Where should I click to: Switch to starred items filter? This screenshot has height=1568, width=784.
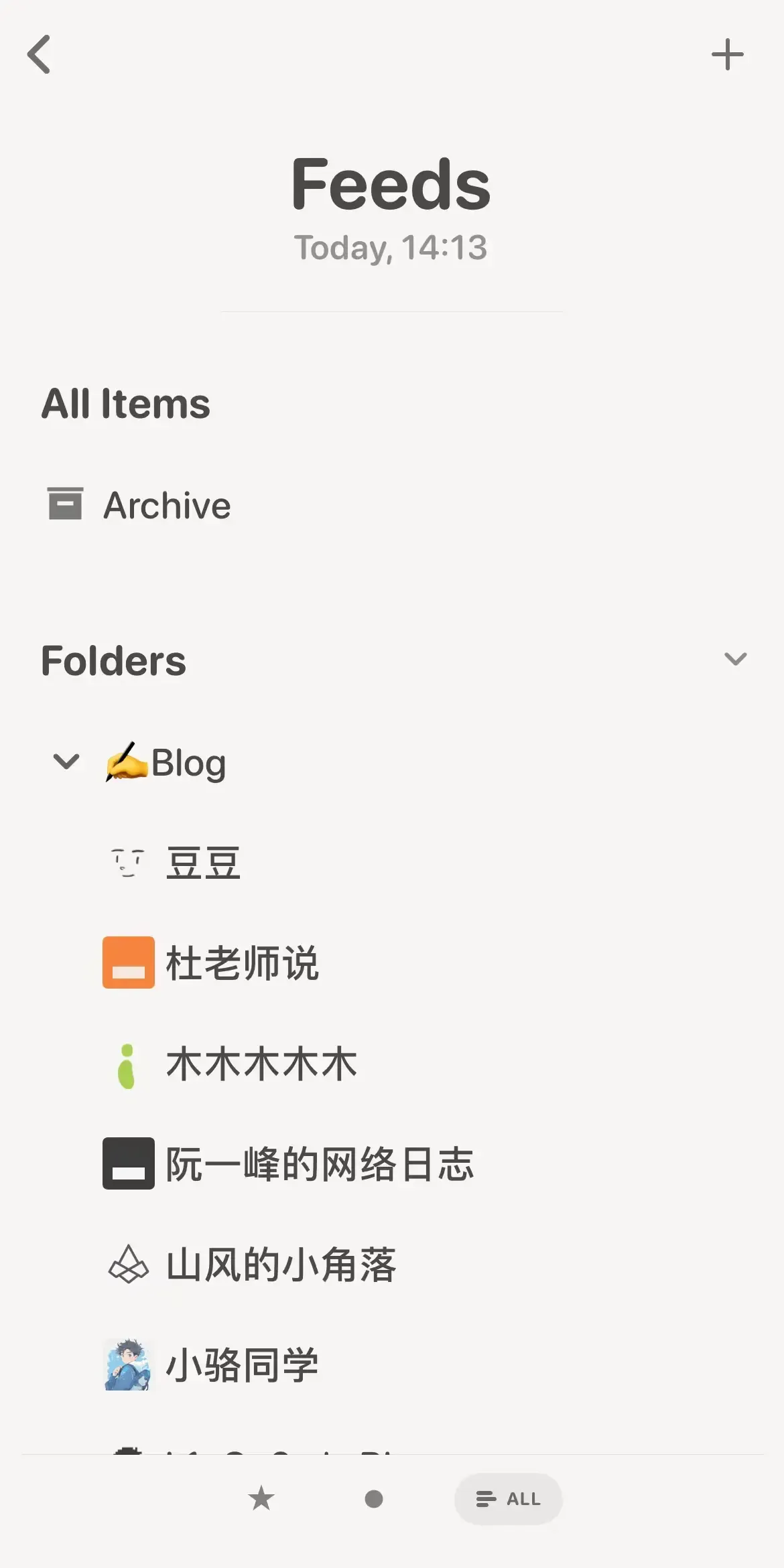click(261, 1498)
